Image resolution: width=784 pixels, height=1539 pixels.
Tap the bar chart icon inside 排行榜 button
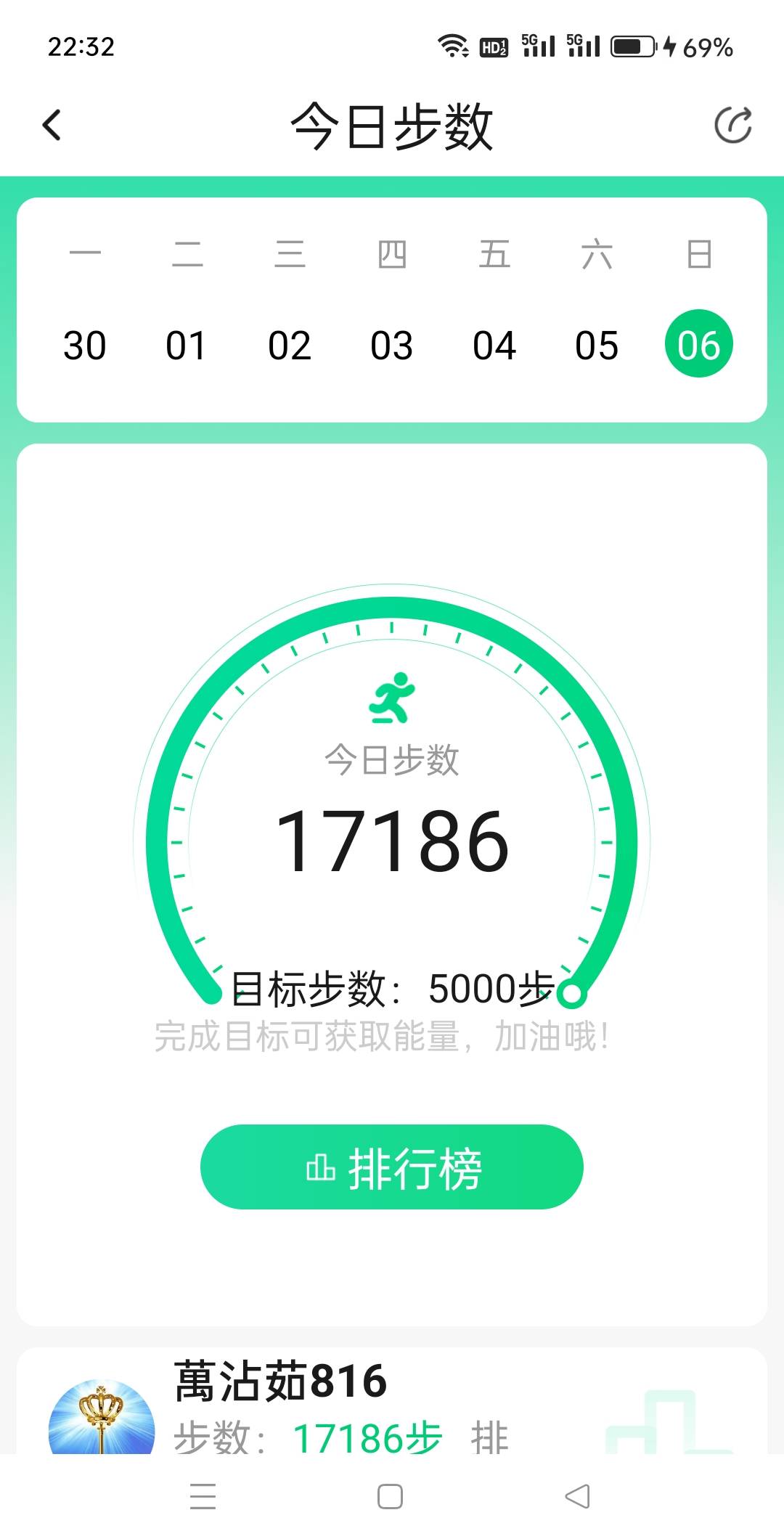[x=320, y=1167]
